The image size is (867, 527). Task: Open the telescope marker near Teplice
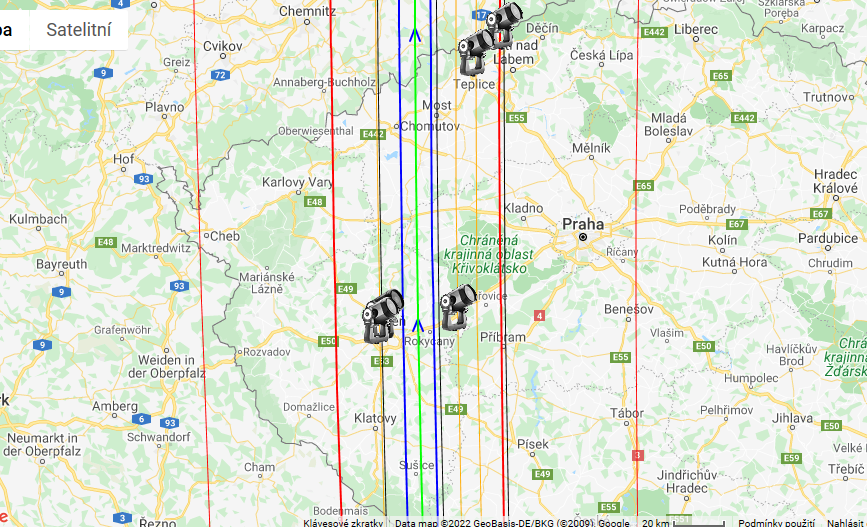click(x=475, y=52)
